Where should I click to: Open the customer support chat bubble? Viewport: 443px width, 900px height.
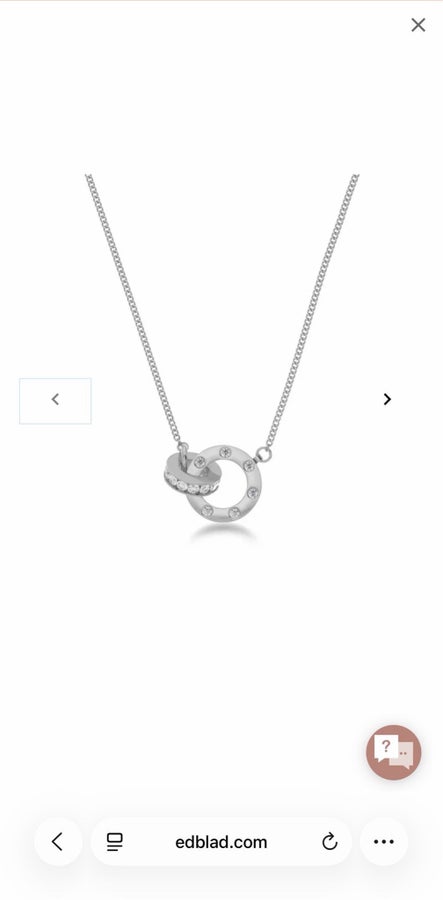click(x=394, y=752)
